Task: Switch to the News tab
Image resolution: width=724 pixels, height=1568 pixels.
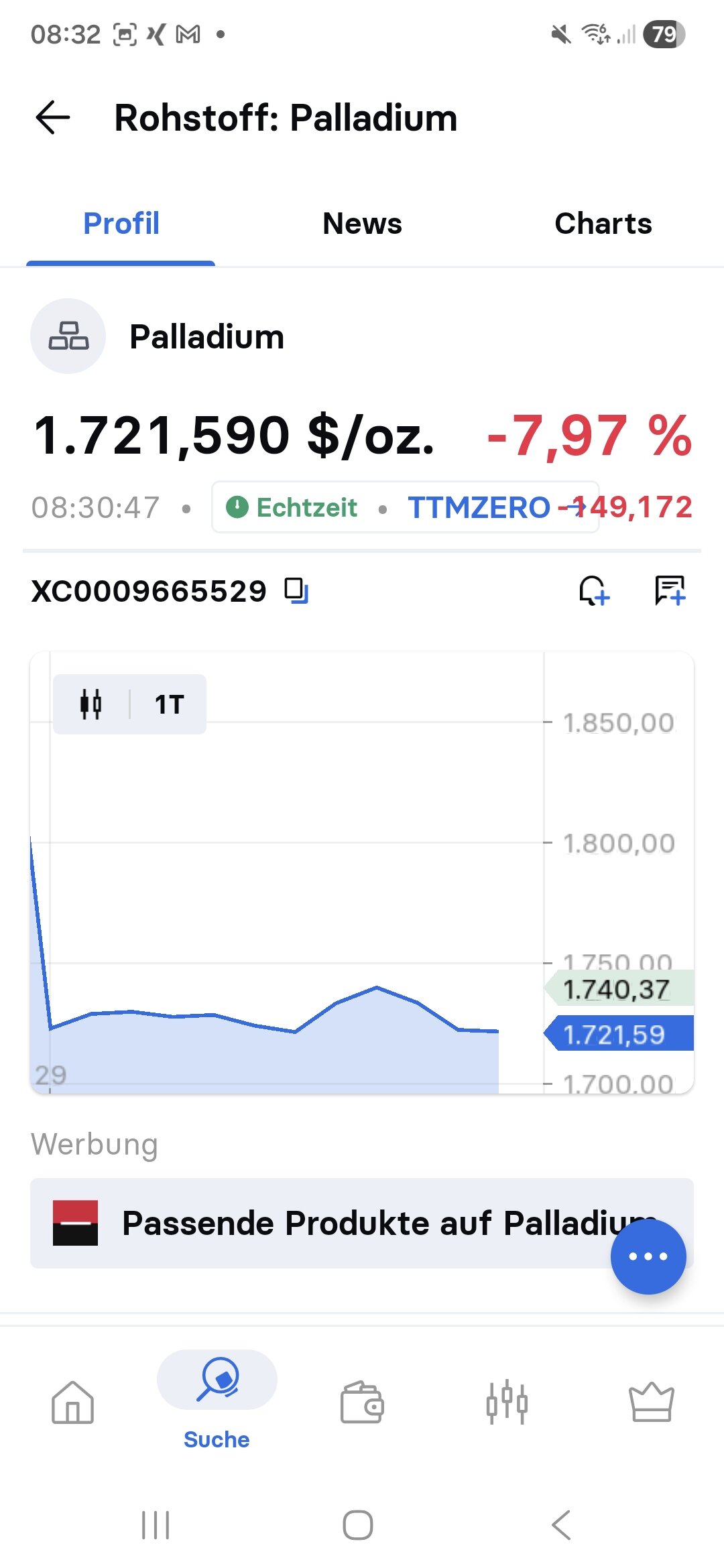Action: [x=362, y=224]
